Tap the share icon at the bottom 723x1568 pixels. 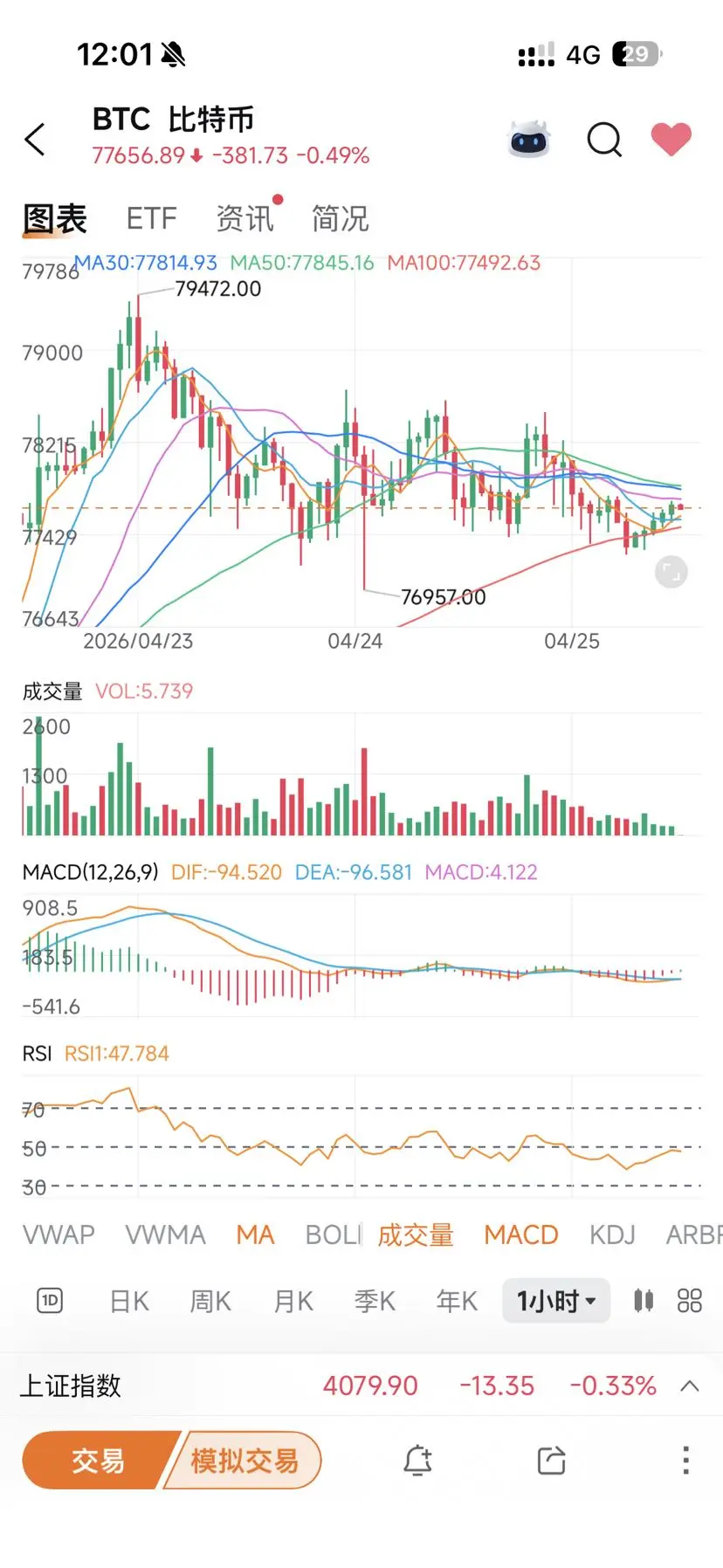click(x=549, y=1460)
